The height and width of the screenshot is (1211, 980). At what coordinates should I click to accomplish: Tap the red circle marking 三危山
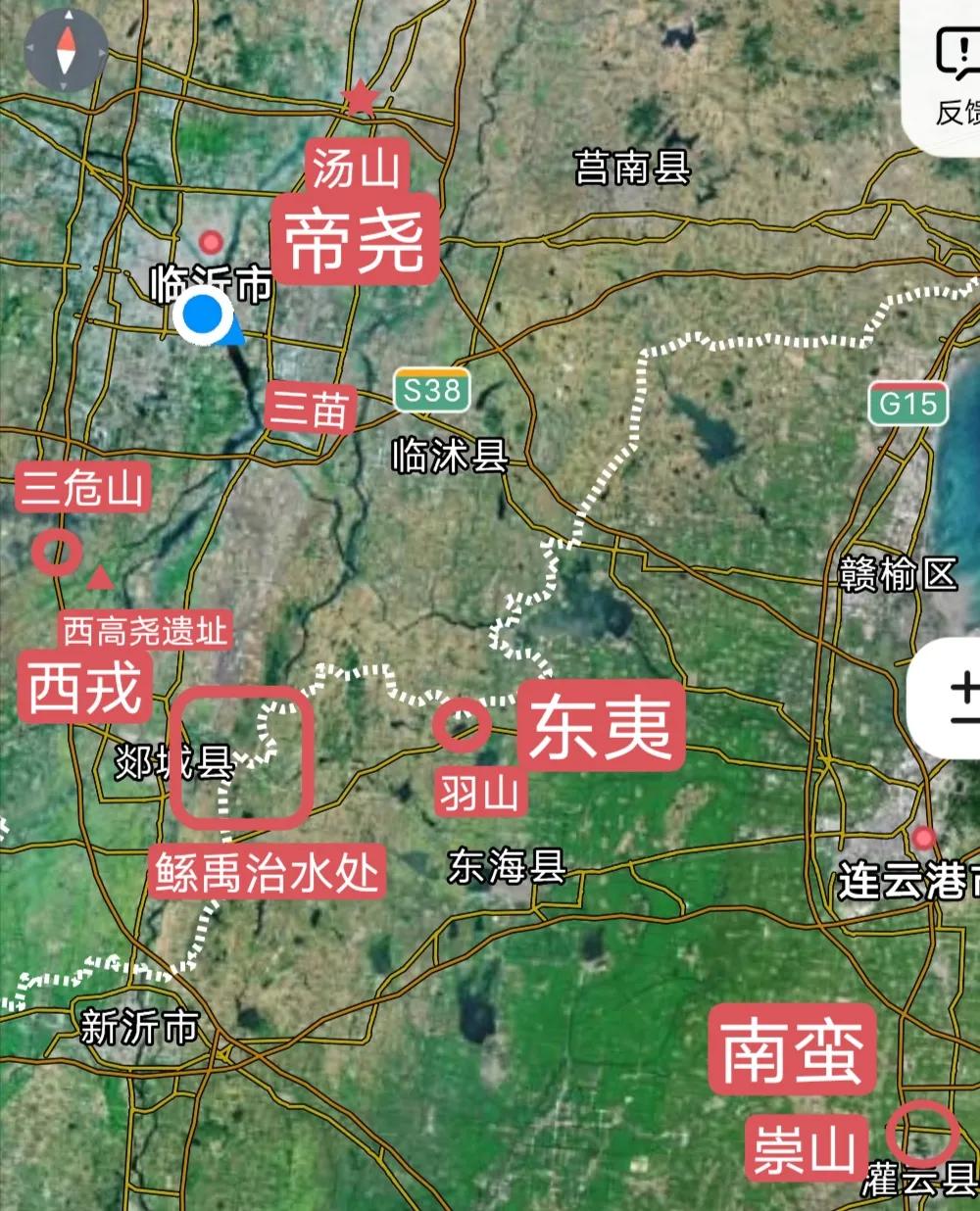coord(54,552)
